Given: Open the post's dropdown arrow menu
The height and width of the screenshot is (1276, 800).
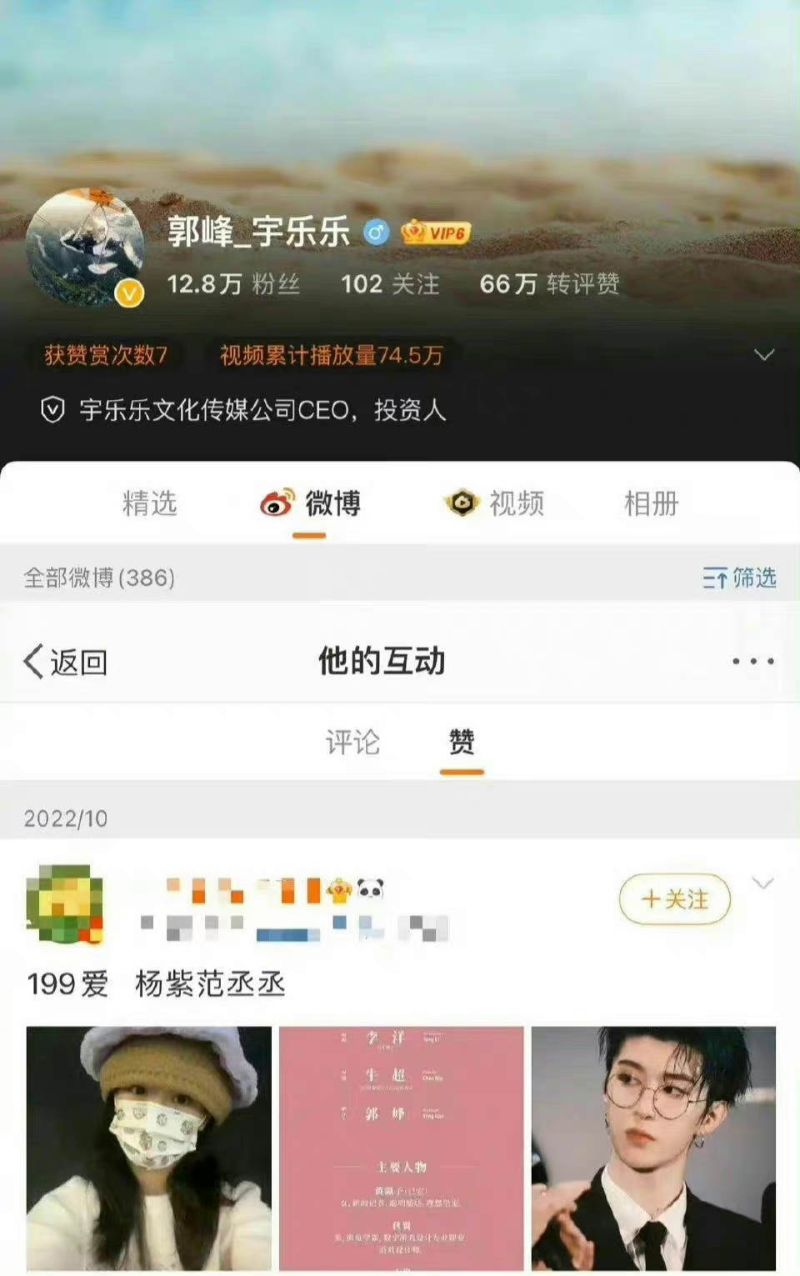Looking at the screenshot, I should pos(763,884).
